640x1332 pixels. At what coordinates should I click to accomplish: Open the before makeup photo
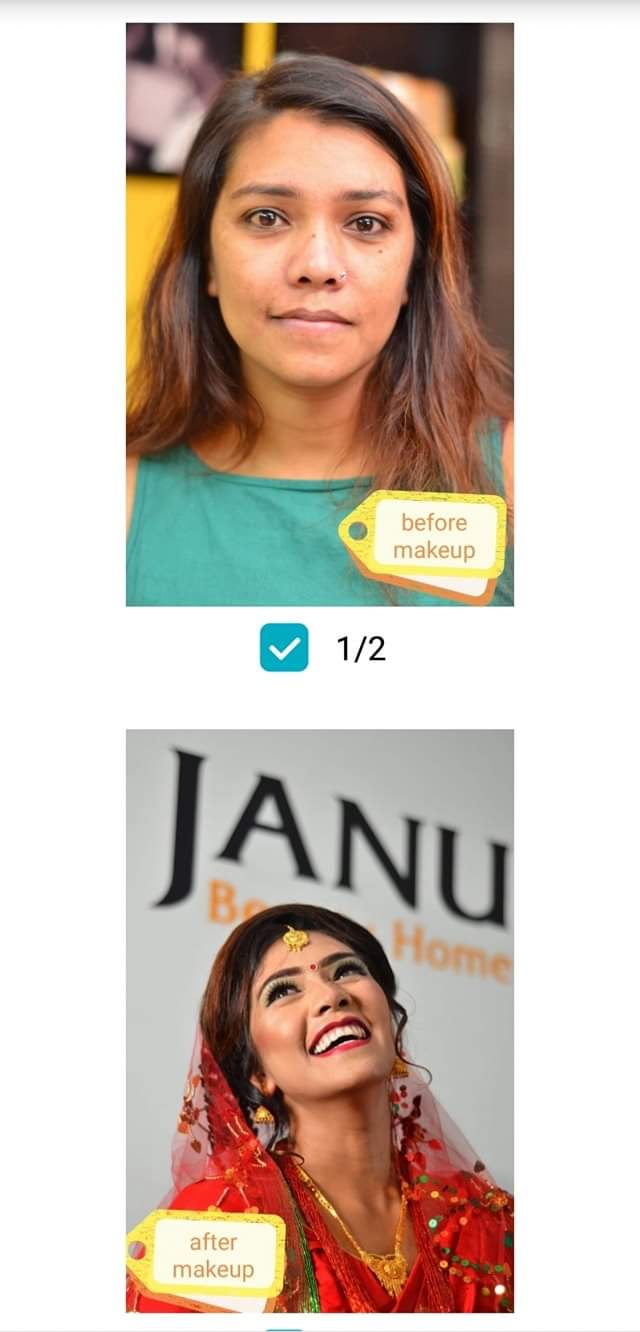pyautogui.click(x=320, y=314)
